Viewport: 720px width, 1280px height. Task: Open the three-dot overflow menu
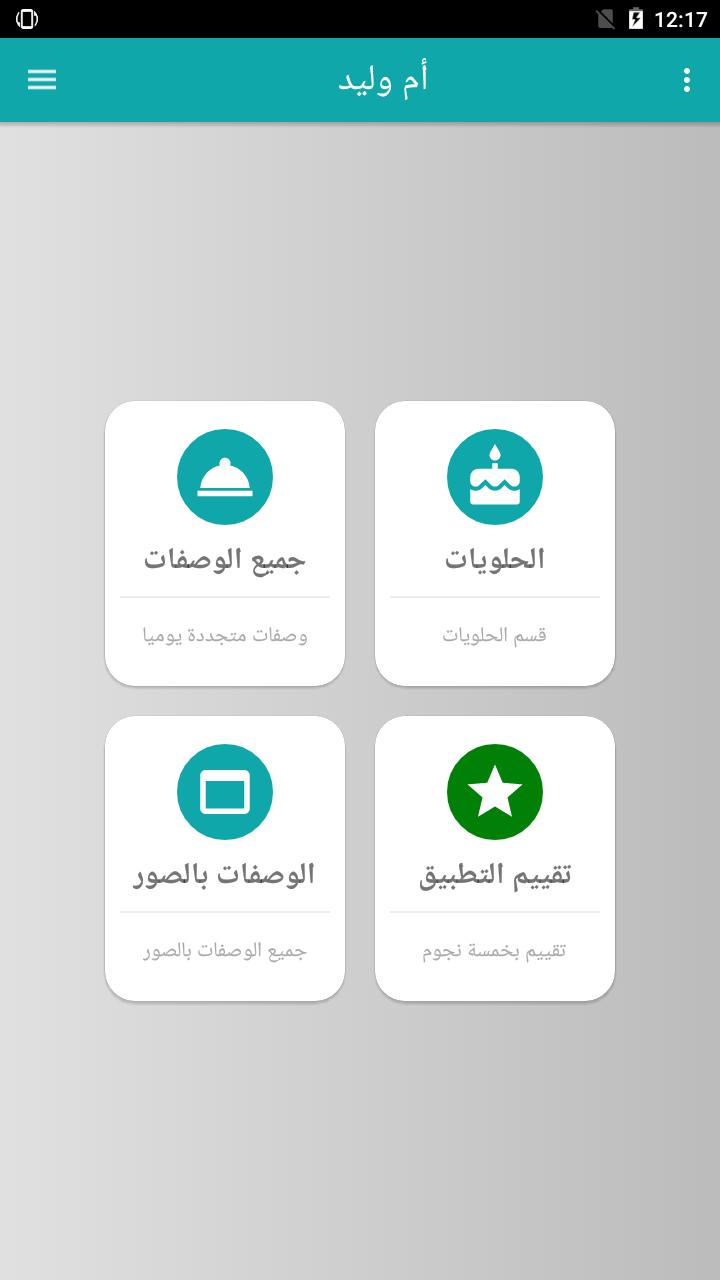click(x=686, y=80)
